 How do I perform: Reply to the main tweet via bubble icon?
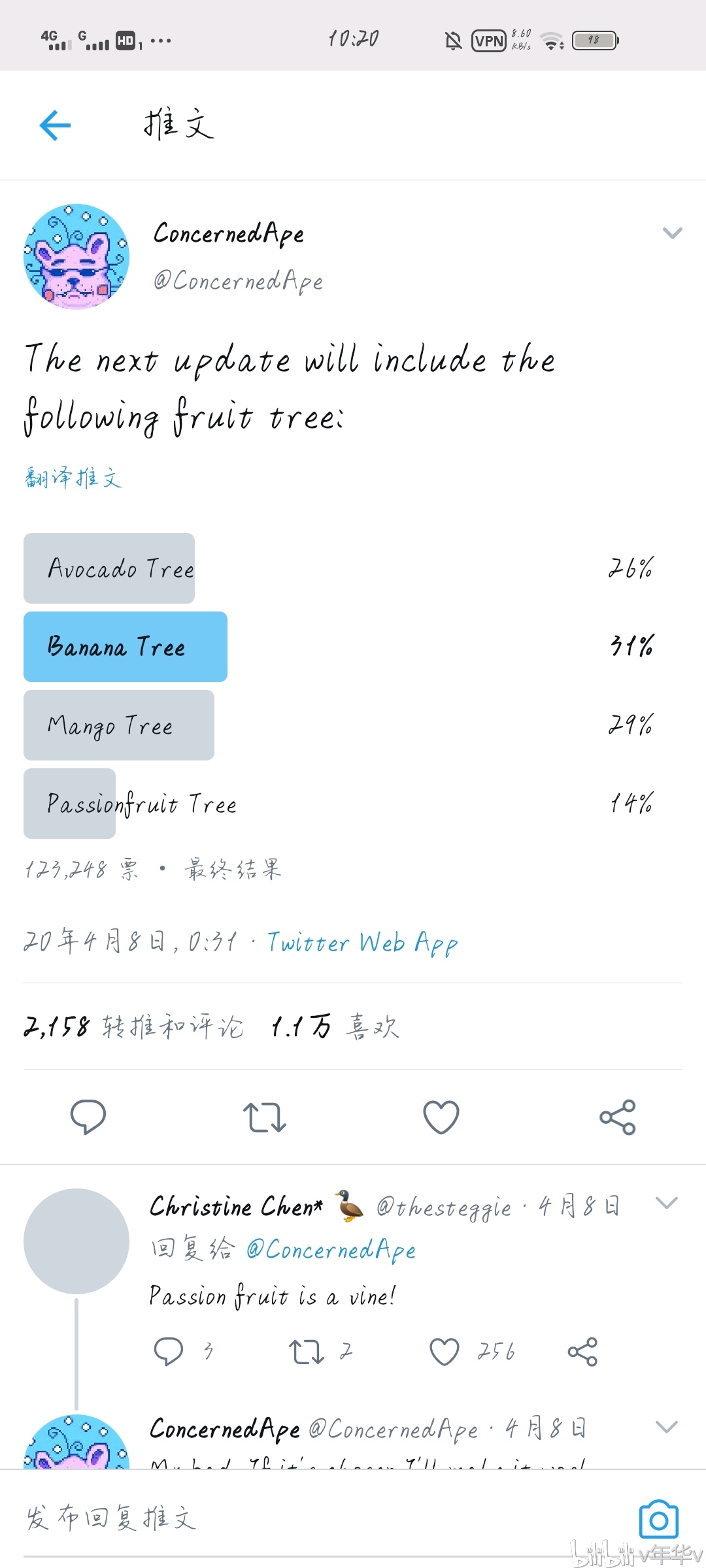[88, 1117]
